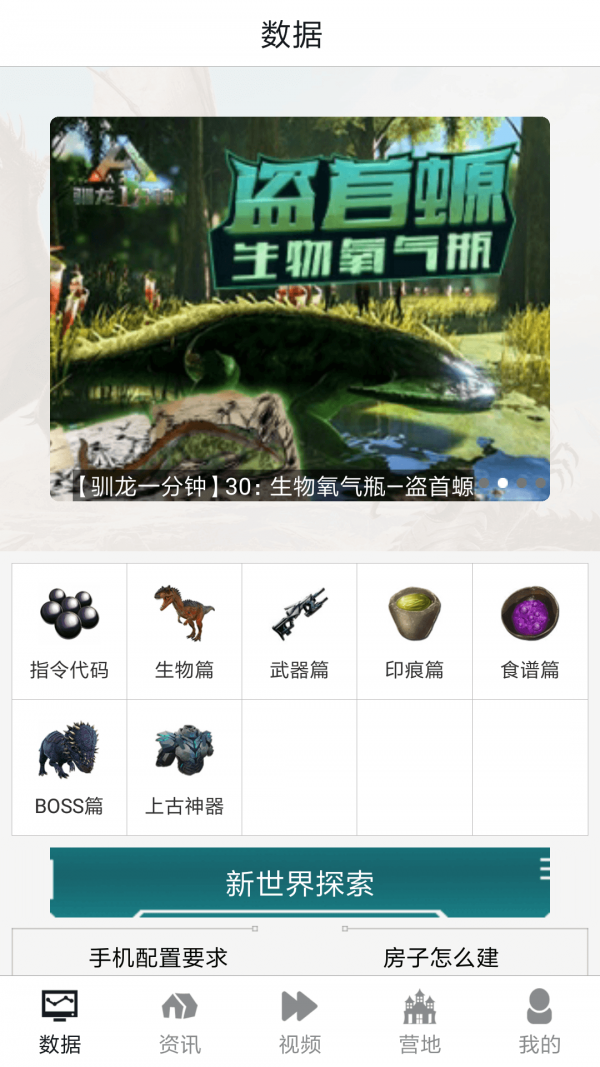This screenshot has height=1067, width=600.
Task: Open the 我的 profile tab
Action: point(539,1021)
